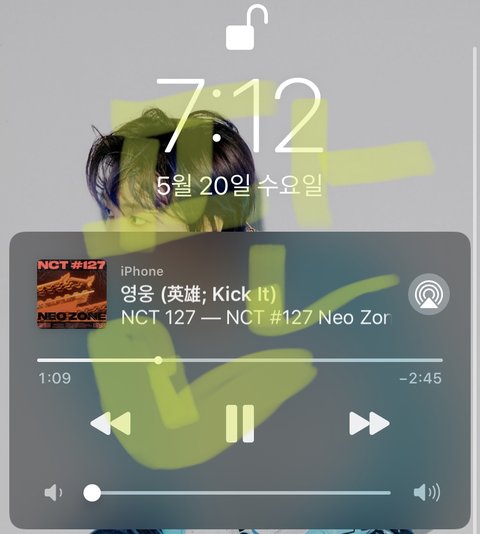Image resolution: width=480 pixels, height=534 pixels.
Task: Open the NCT #127 Neo Zone album art
Action: (72, 294)
